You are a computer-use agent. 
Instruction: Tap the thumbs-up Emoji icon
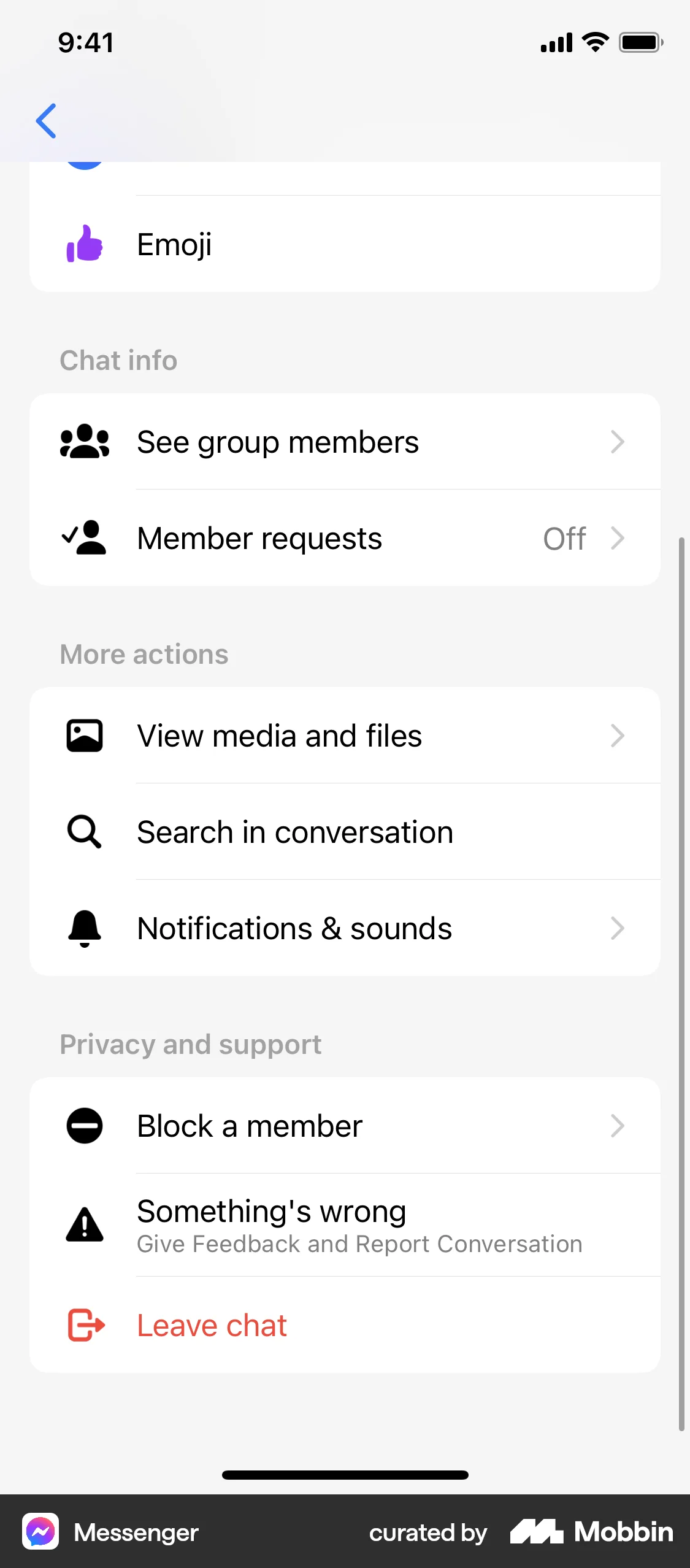tap(84, 244)
